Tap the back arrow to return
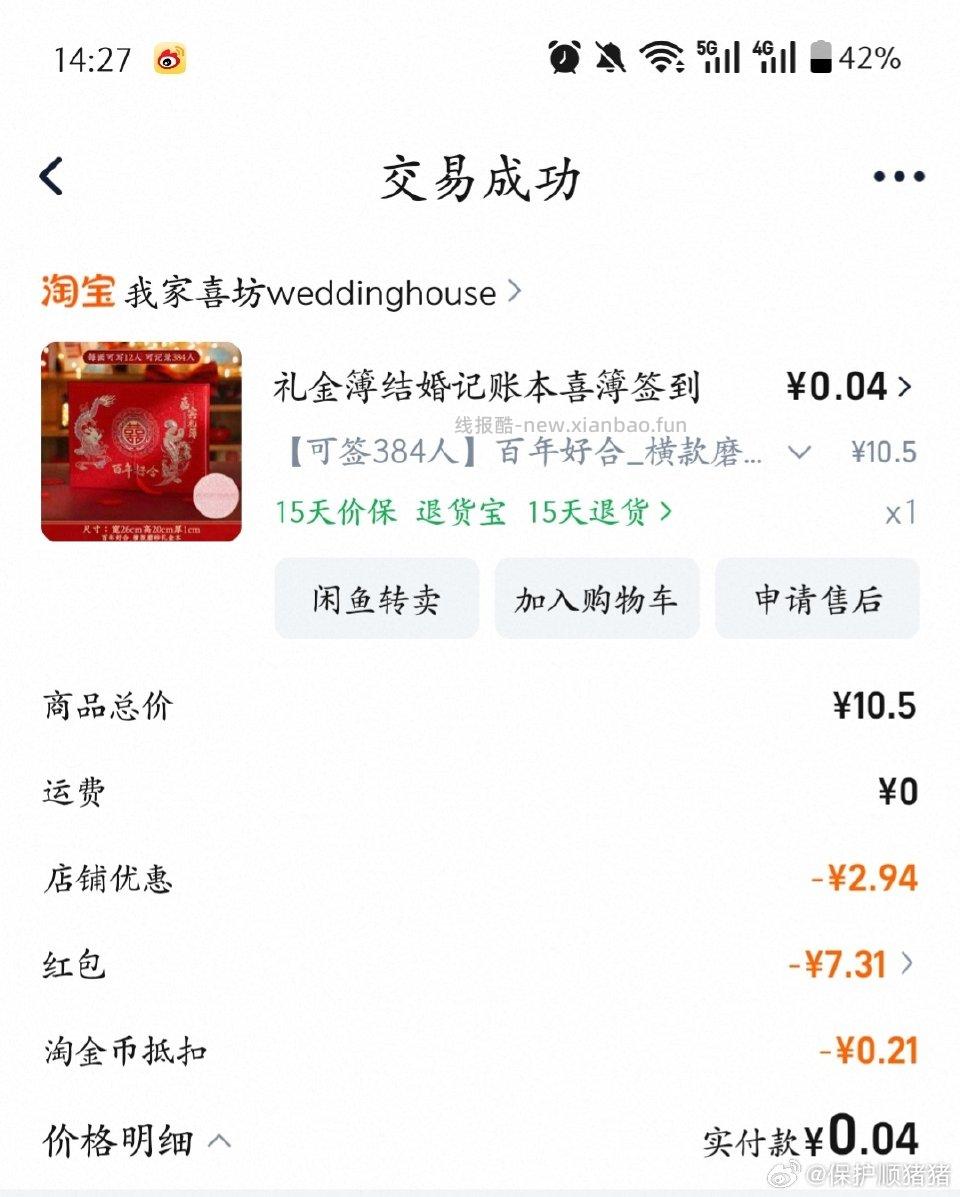This screenshot has width=960, height=1197. point(50,175)
